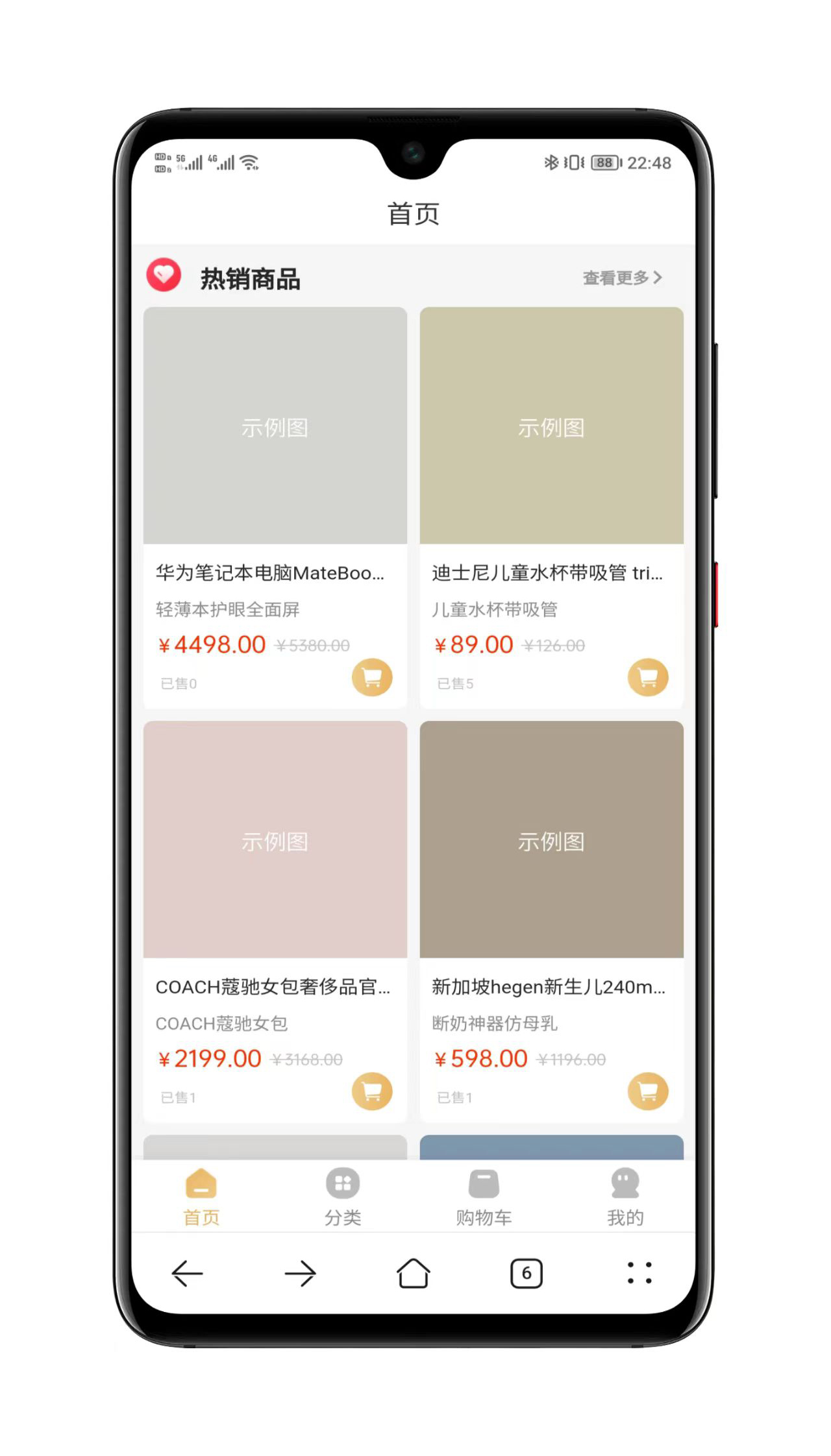Switch to the 我的 tab
Viewport: 831px width, 1456px height.
pos(625,1198)
